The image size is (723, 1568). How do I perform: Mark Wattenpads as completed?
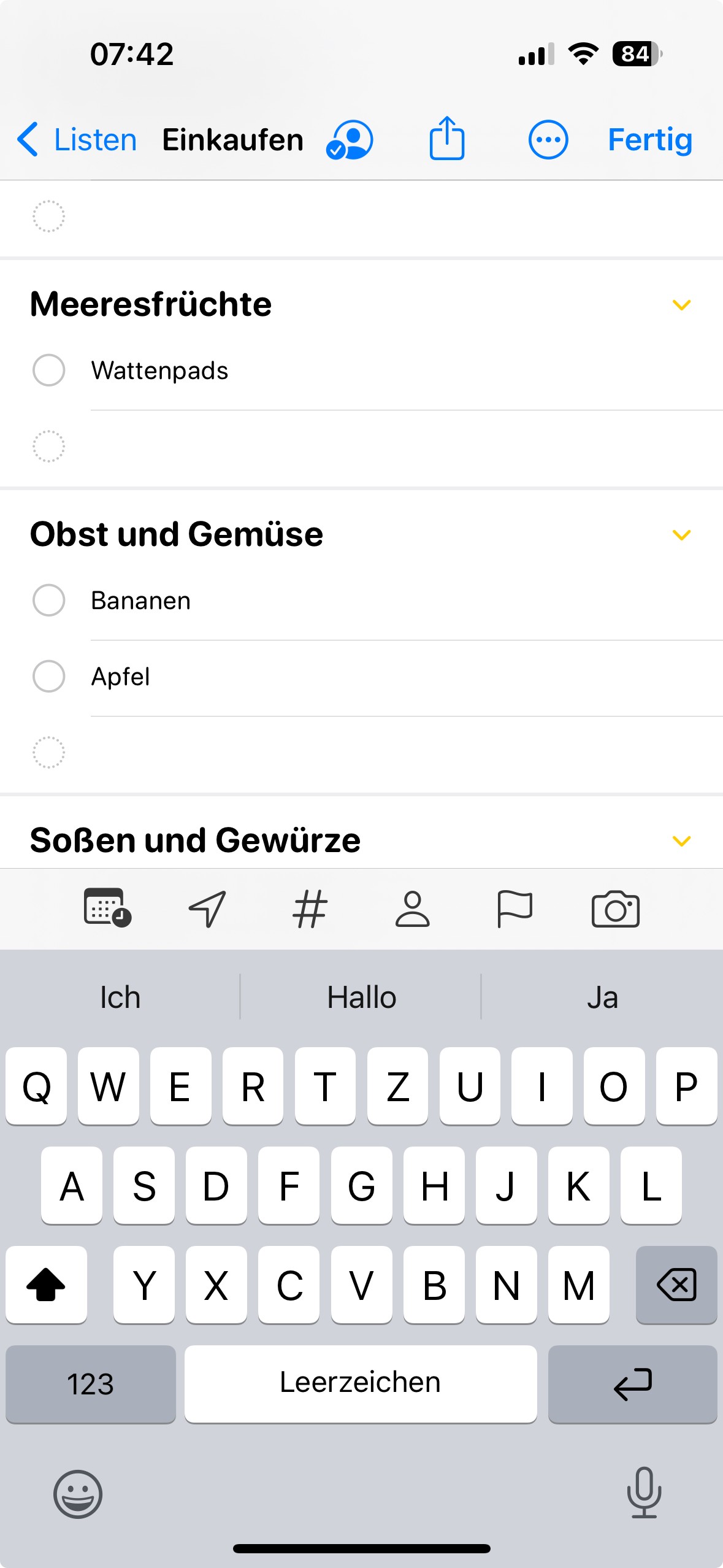pos(48,370)
